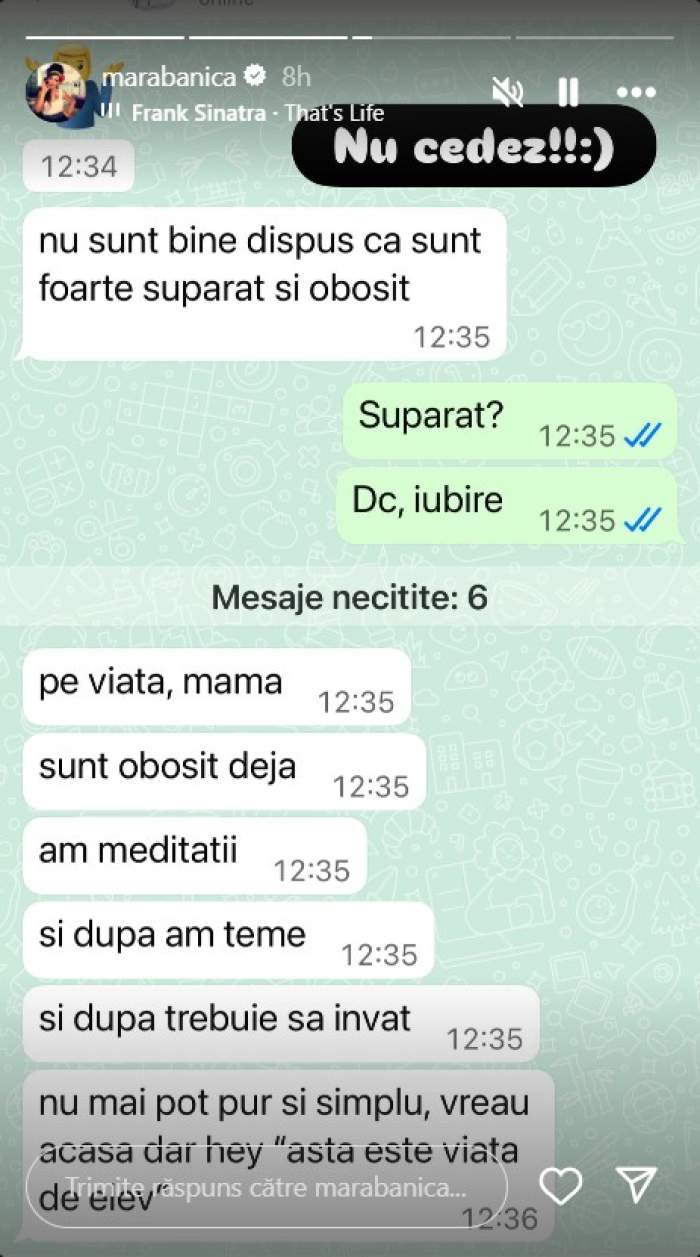Image resolution: width=700 pixels, height=1257 pixels.
Task: Like this story with the heart
Action: pos(560,1186)
